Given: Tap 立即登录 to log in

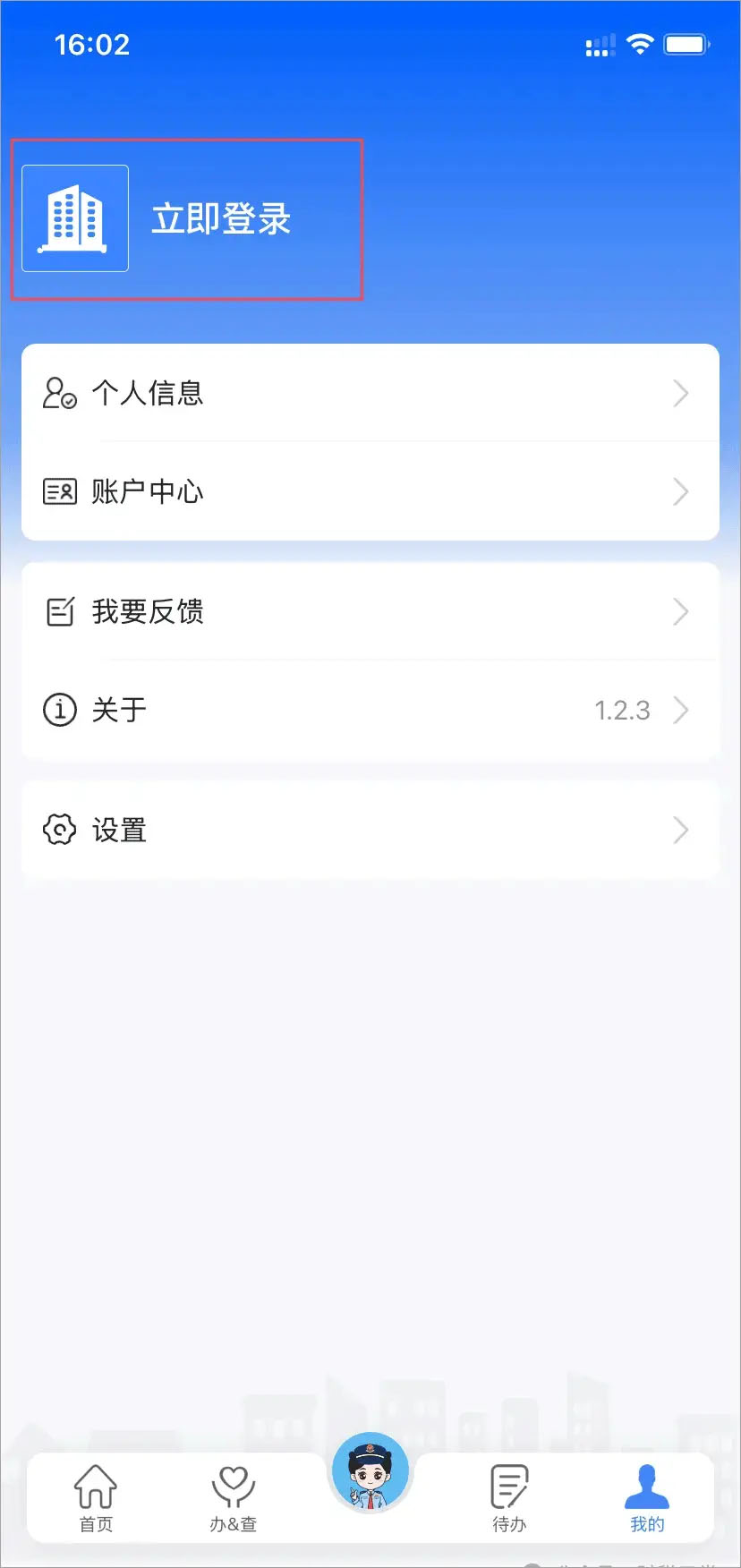Looking at the screenshot, I should coord(221,219).
